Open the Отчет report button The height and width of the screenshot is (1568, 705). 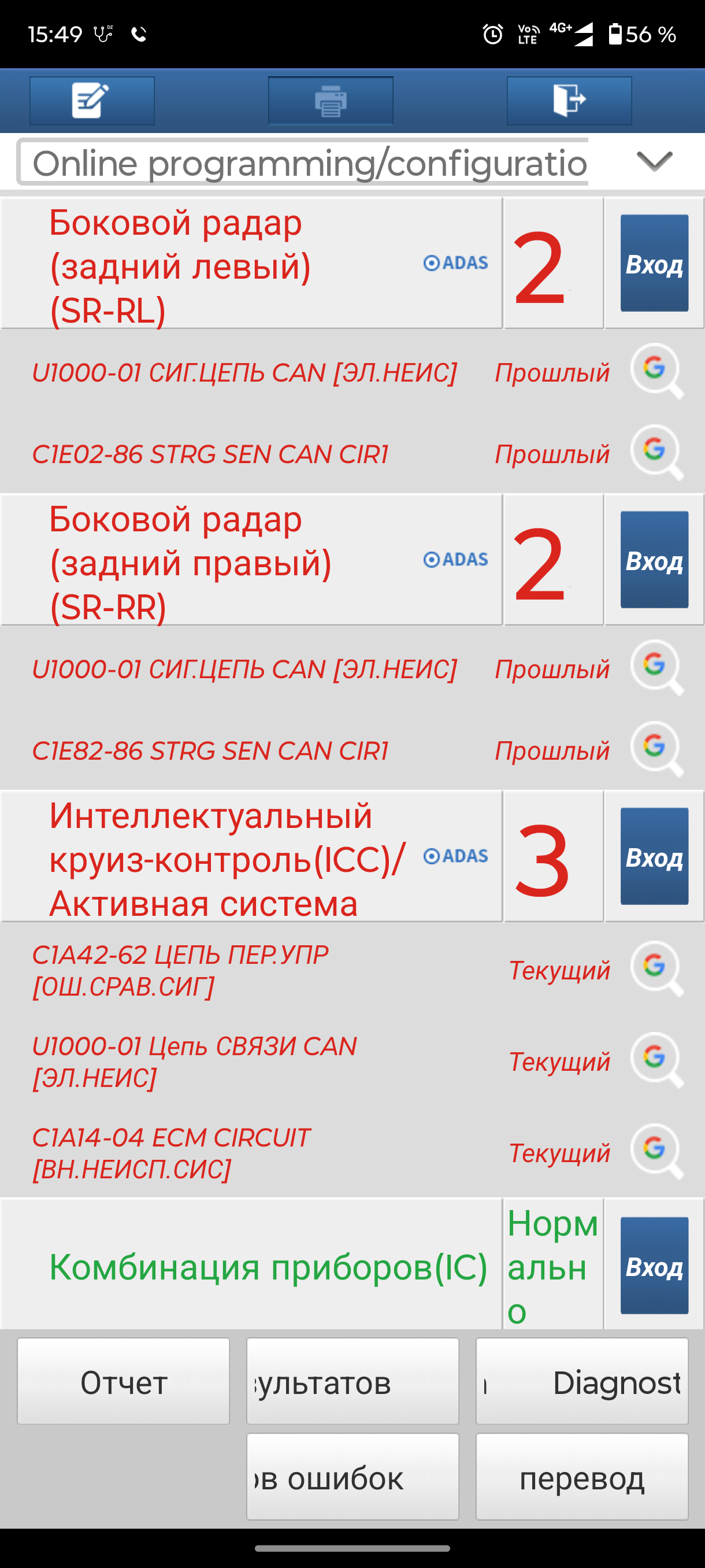coord(124,1381)
